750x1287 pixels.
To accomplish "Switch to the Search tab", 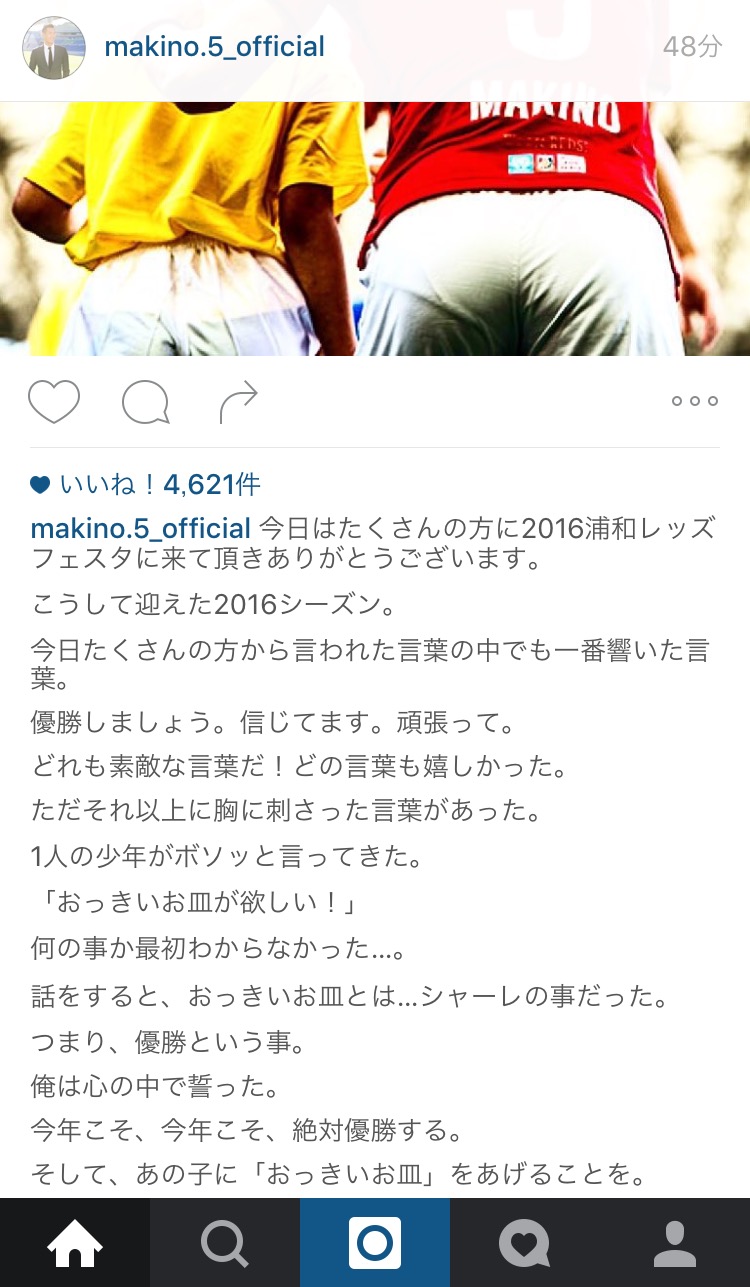I will point(225,1243).
